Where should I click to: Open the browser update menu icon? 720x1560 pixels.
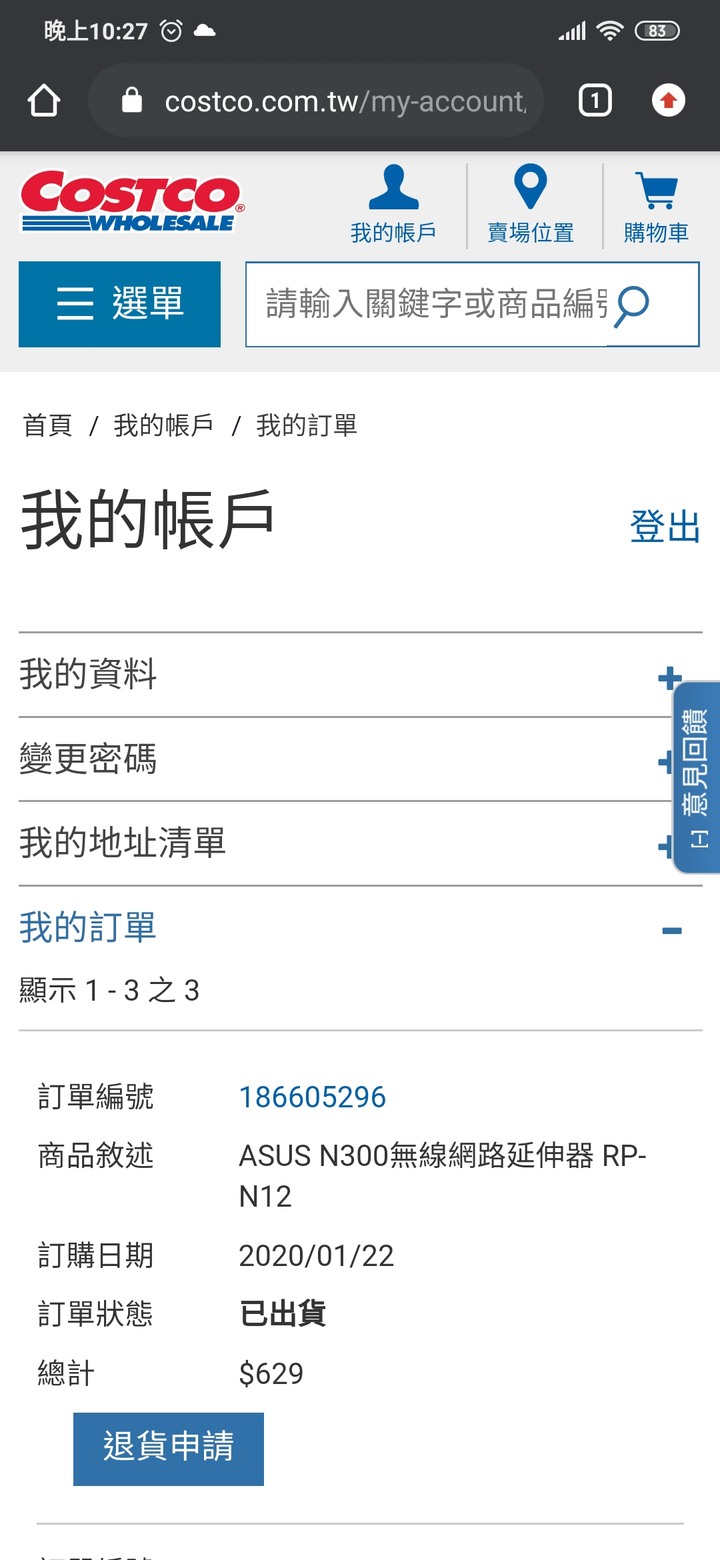[668, 100]
